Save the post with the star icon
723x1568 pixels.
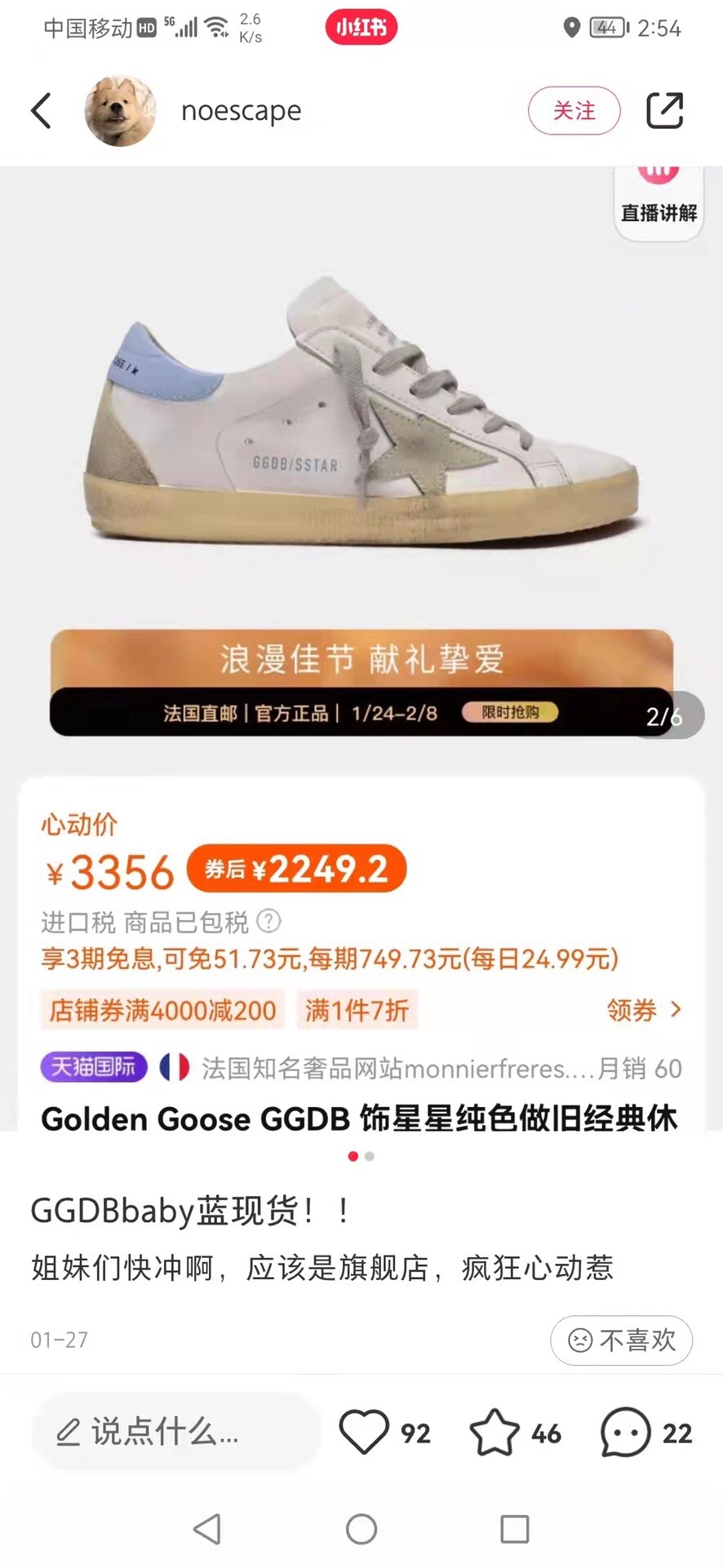pyautogui.click(x=495, y=1432)
